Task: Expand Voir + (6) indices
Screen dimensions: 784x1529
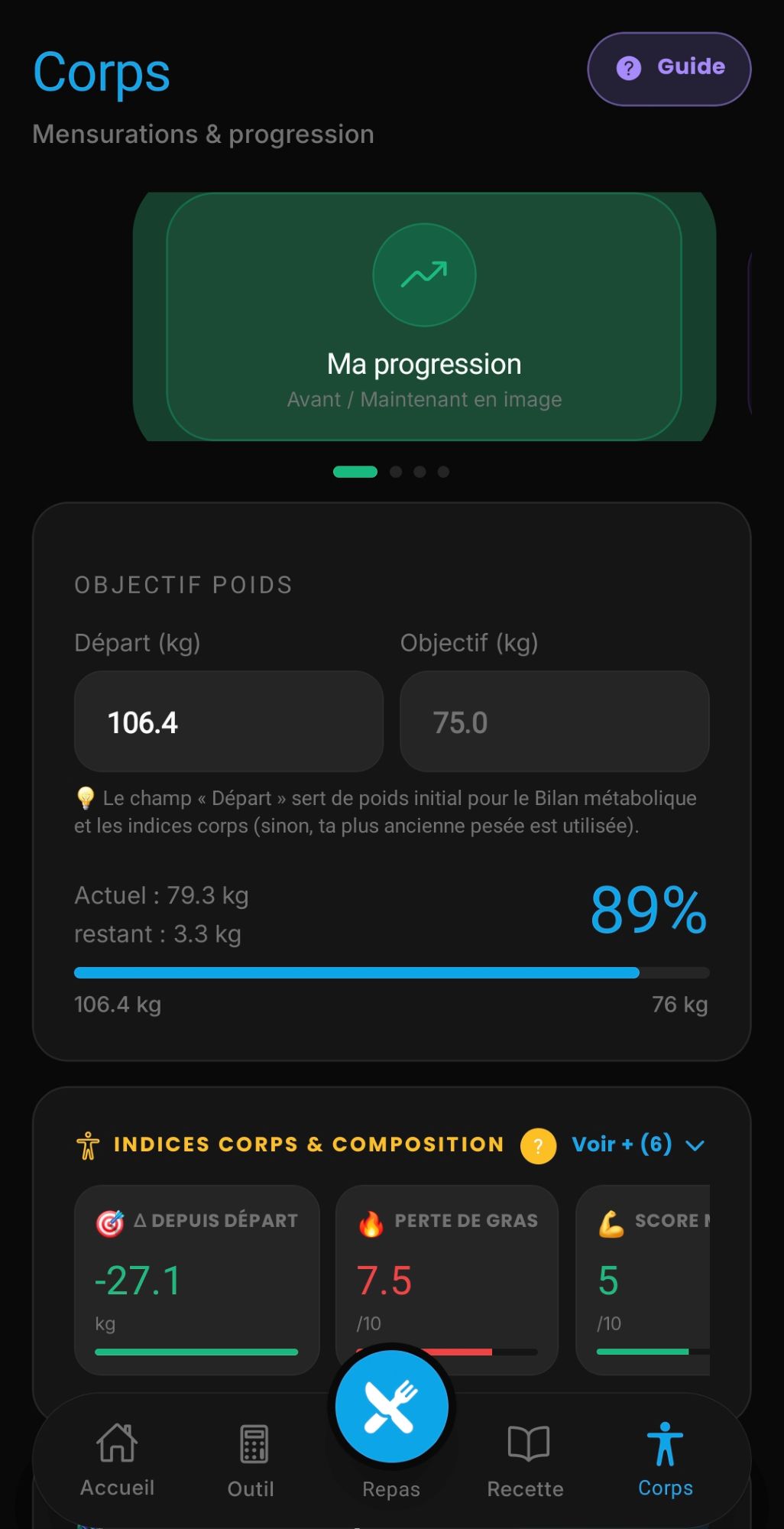Action: (638, 1144)
